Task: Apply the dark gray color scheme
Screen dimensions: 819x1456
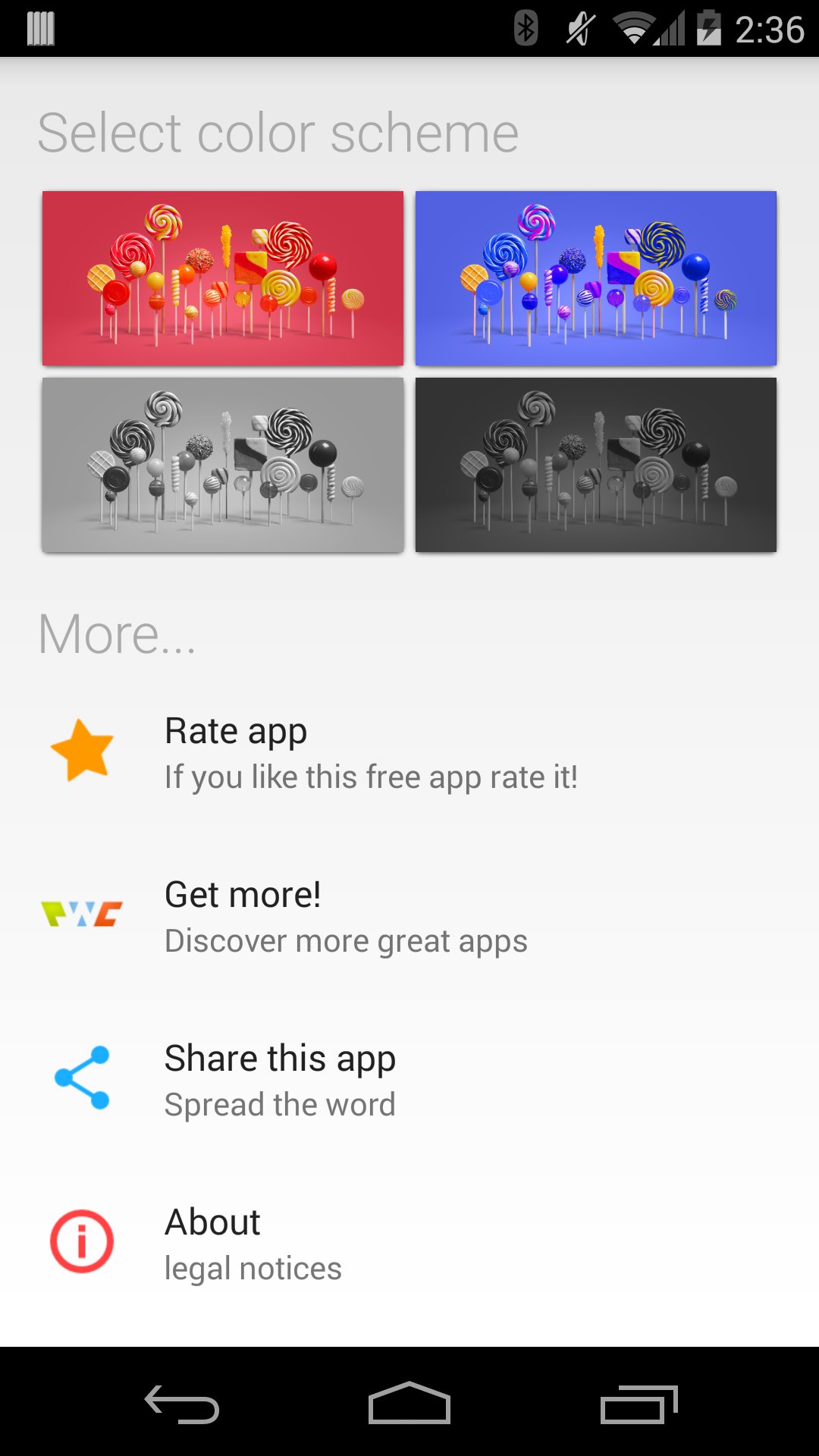Action: 595,464
